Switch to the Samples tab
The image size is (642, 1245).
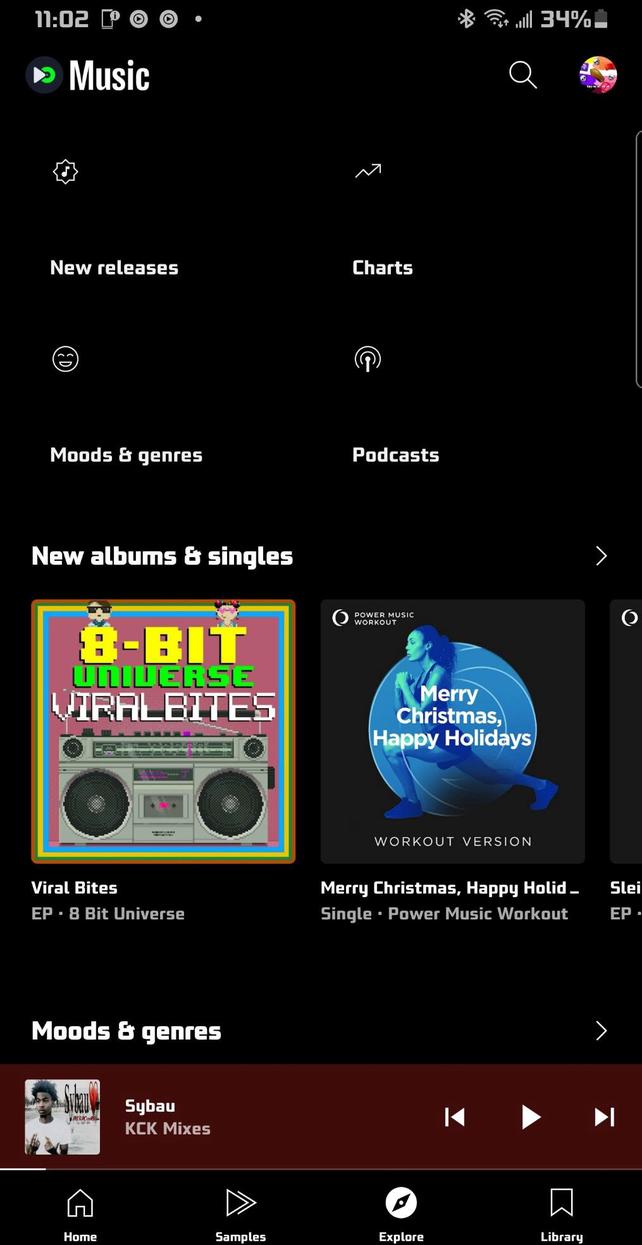pyautogui.click(x=241, y=1213)
